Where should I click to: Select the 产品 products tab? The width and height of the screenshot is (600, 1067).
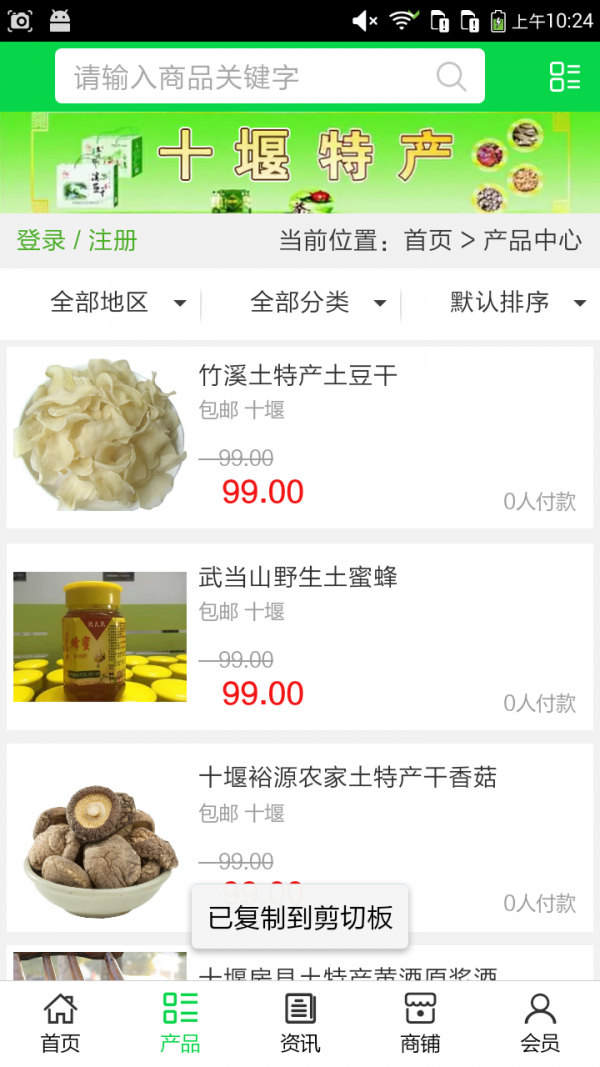pos(180,1023)
